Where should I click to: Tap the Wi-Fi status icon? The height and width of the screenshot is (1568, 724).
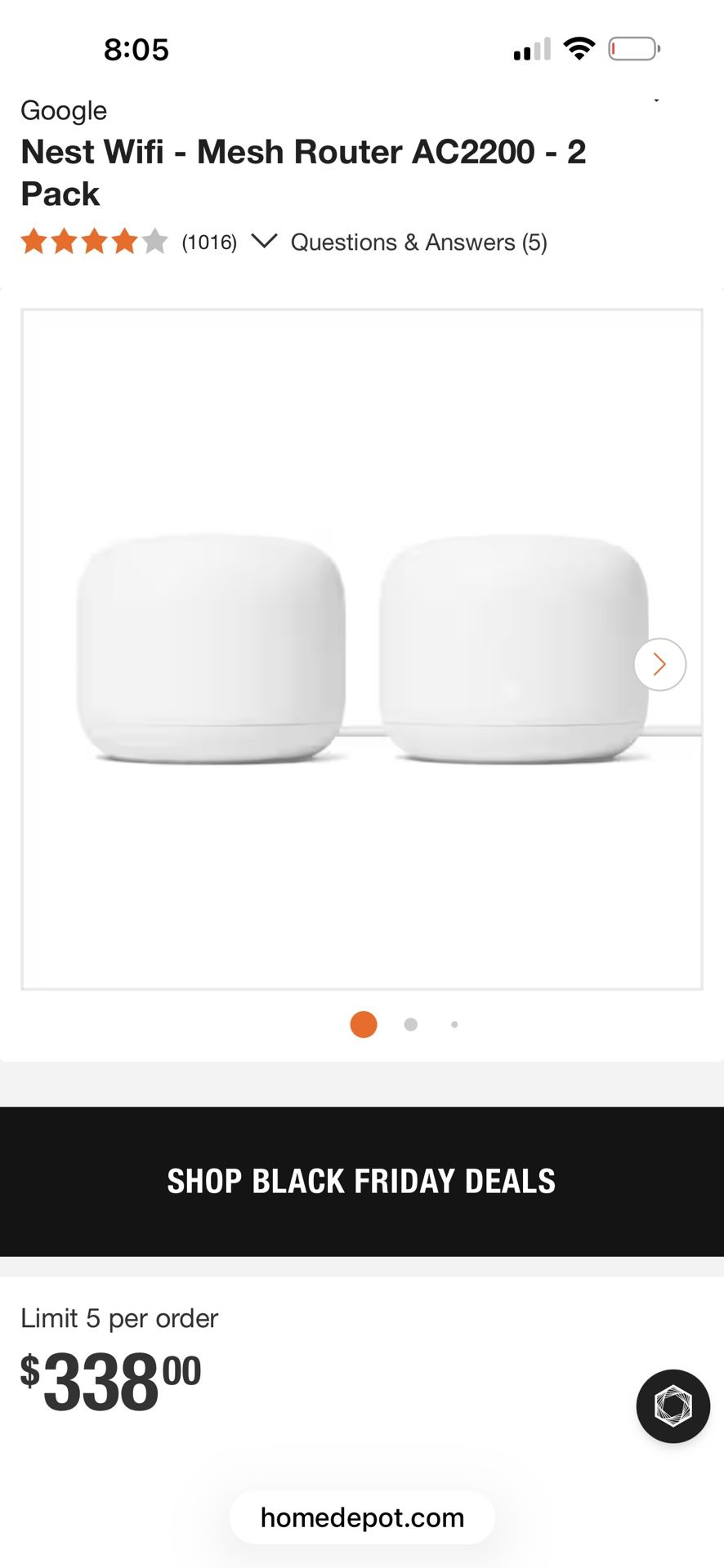(x=578, y=49)
